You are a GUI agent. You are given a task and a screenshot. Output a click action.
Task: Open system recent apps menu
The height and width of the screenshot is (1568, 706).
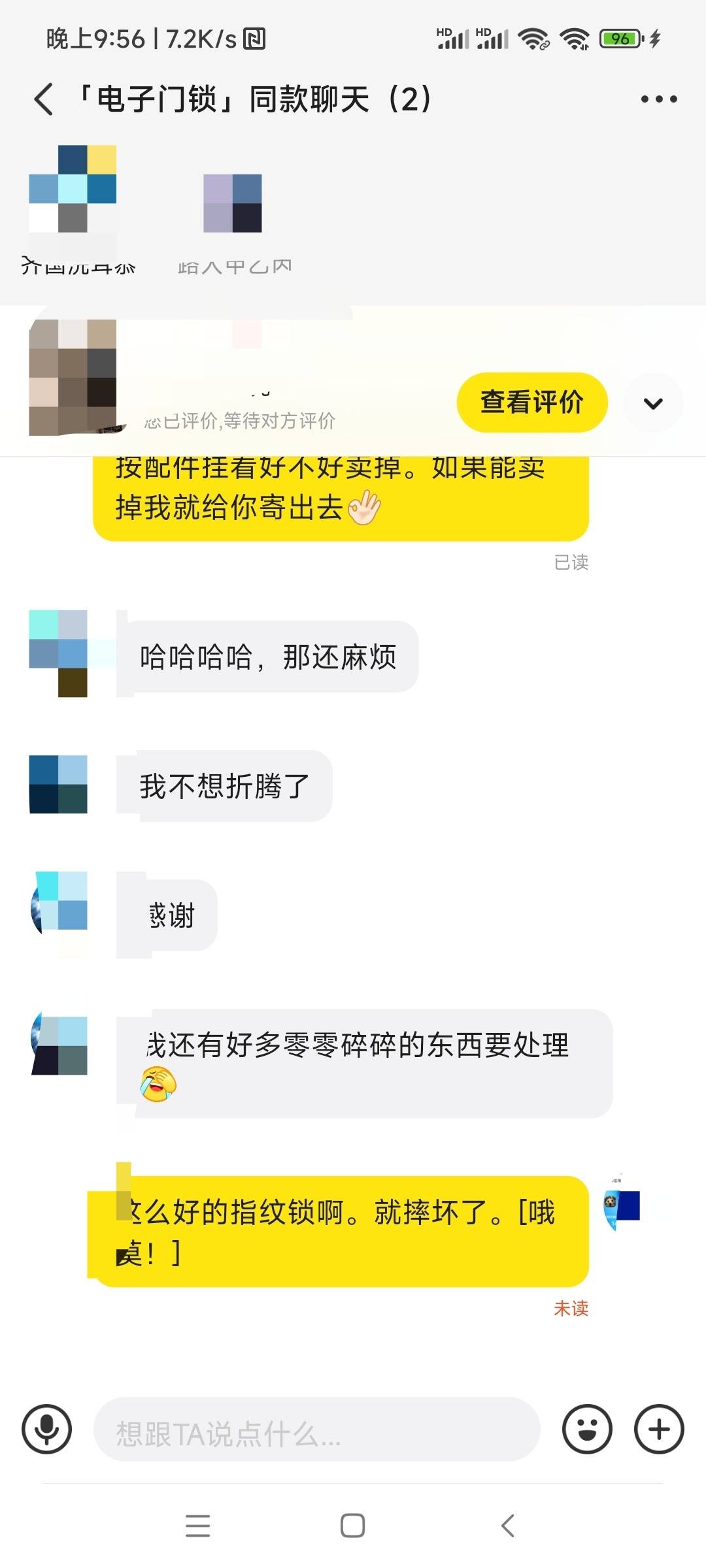[x=197, y=1526]
